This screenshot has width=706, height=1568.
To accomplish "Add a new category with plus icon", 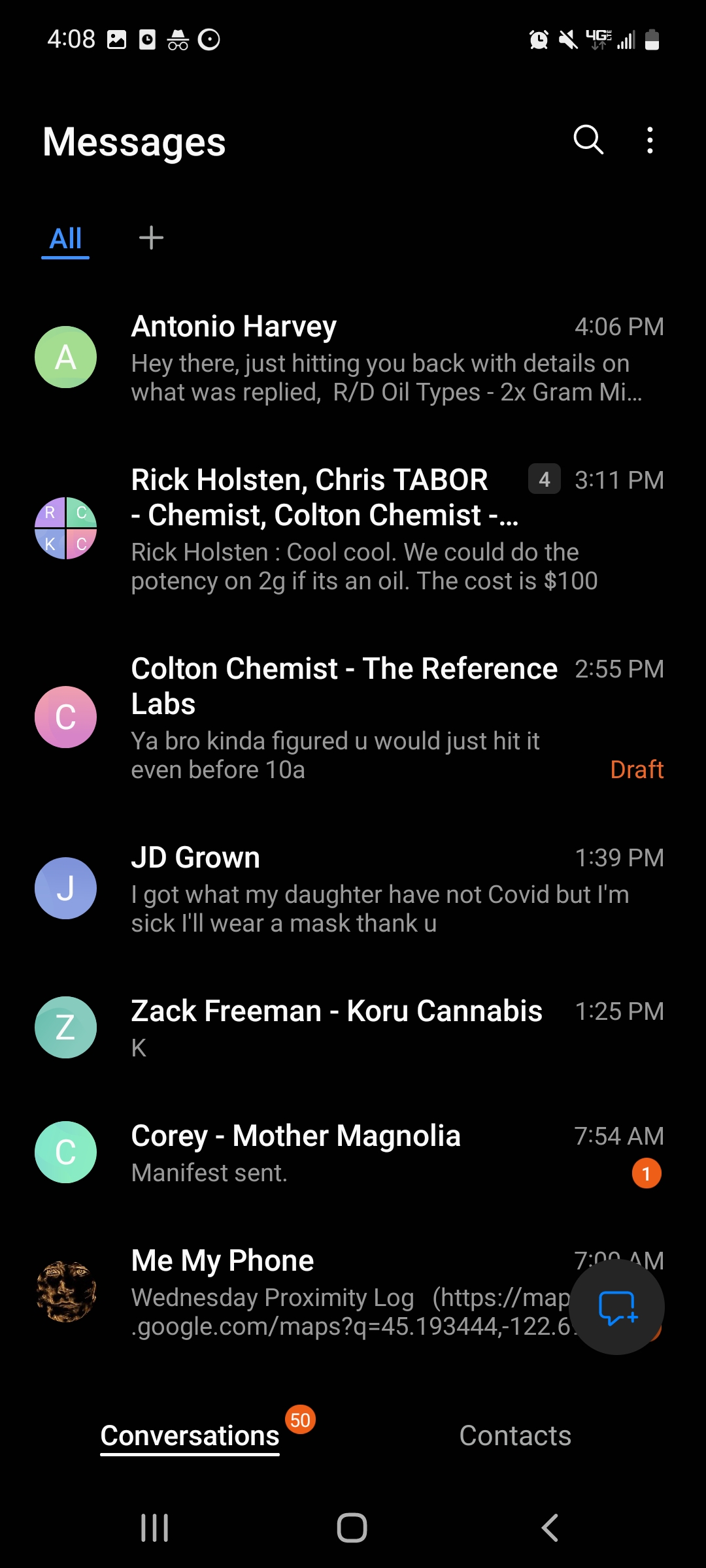I will click(151, 238).
